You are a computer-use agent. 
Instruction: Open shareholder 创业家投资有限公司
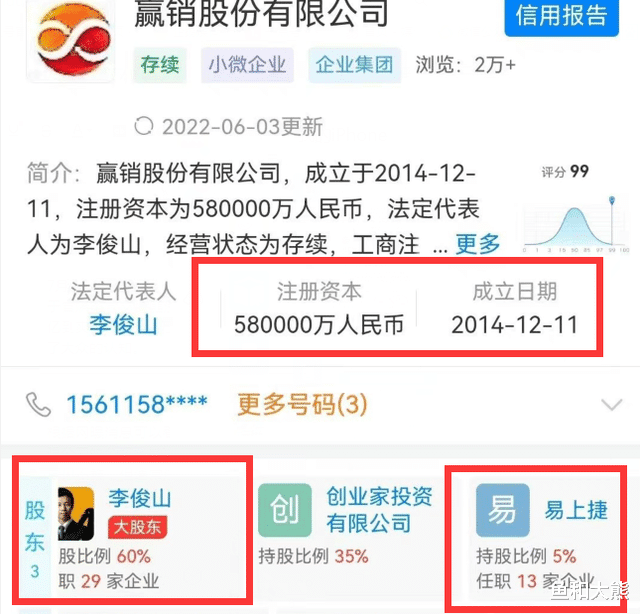345,525
